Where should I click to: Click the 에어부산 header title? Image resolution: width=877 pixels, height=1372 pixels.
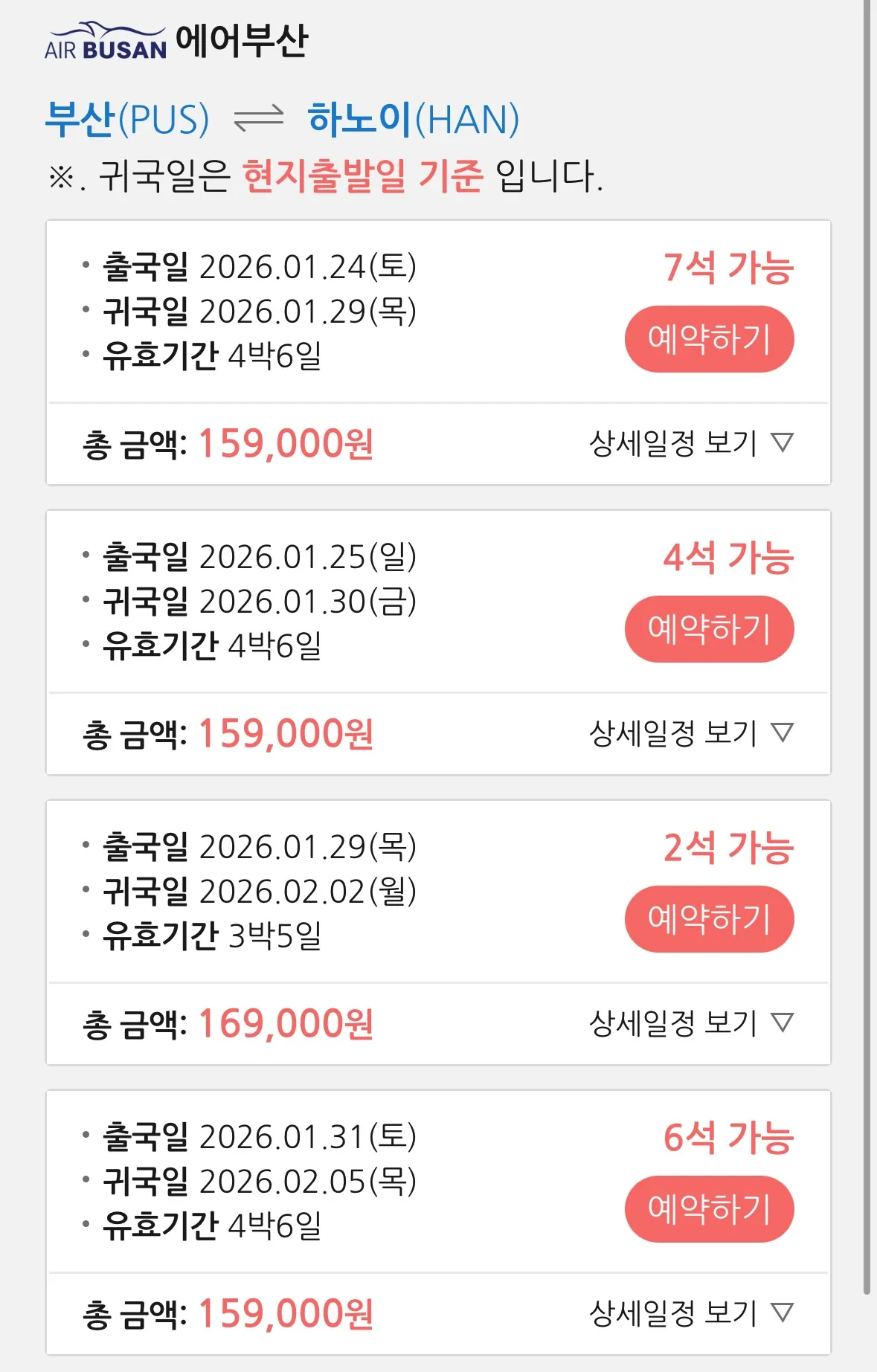click(240, 42)
